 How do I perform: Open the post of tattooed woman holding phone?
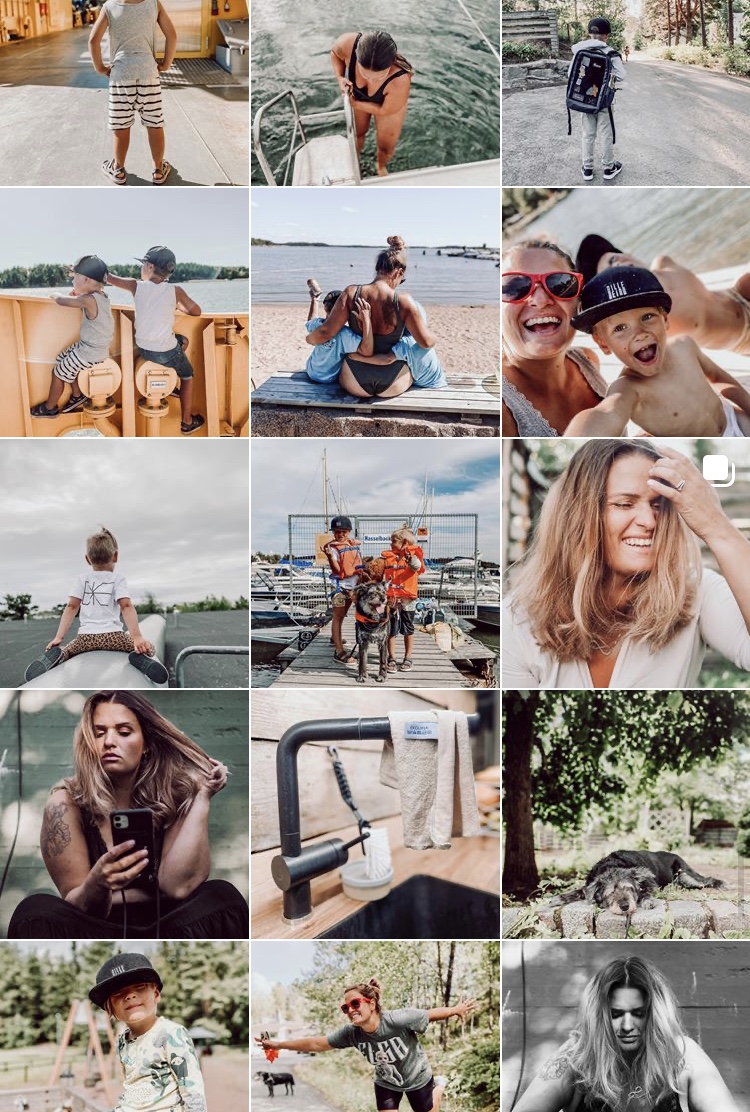(x=124, y=814)
